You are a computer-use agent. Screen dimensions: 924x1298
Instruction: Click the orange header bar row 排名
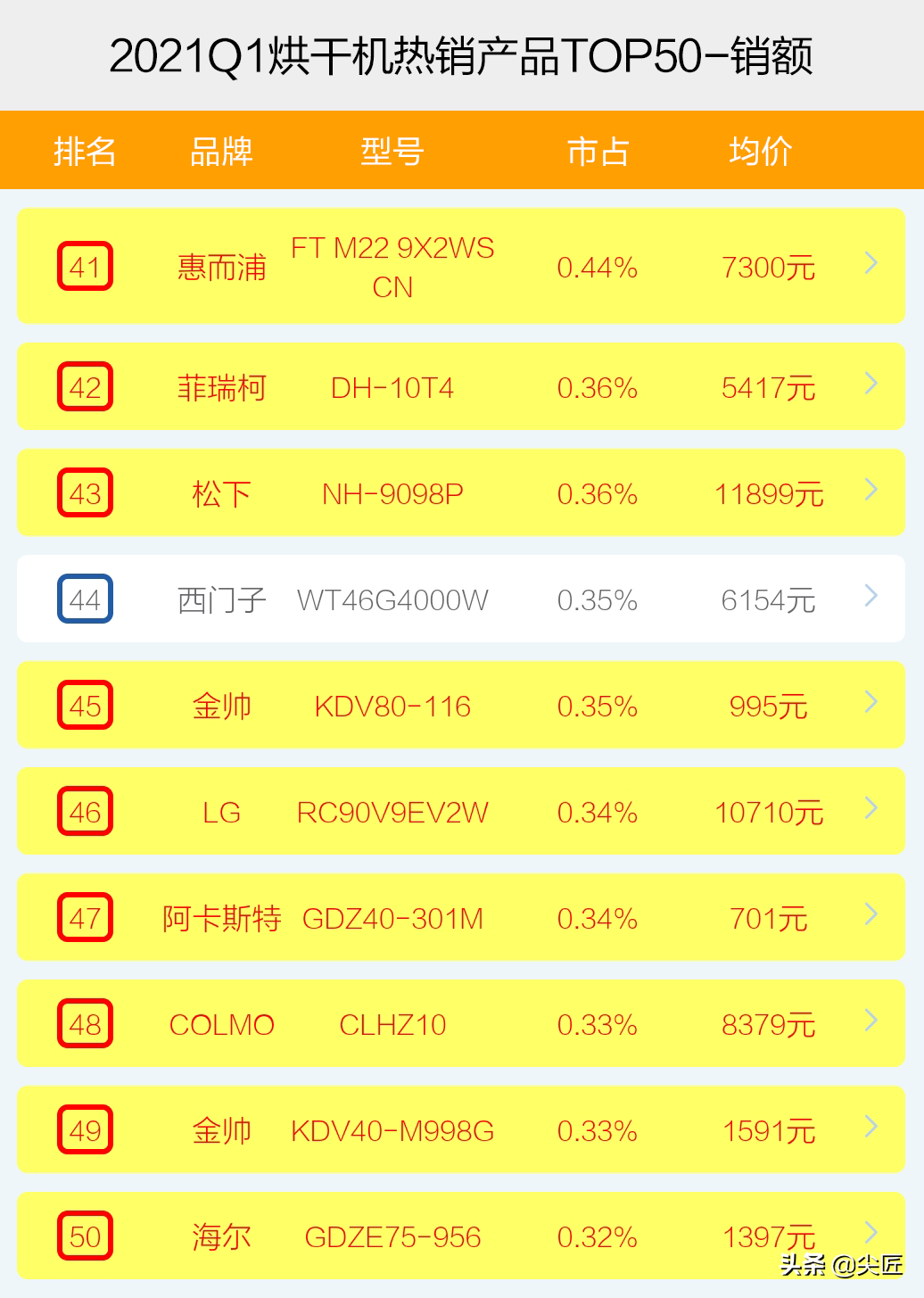pyautogui.click(x=85, y=151)
